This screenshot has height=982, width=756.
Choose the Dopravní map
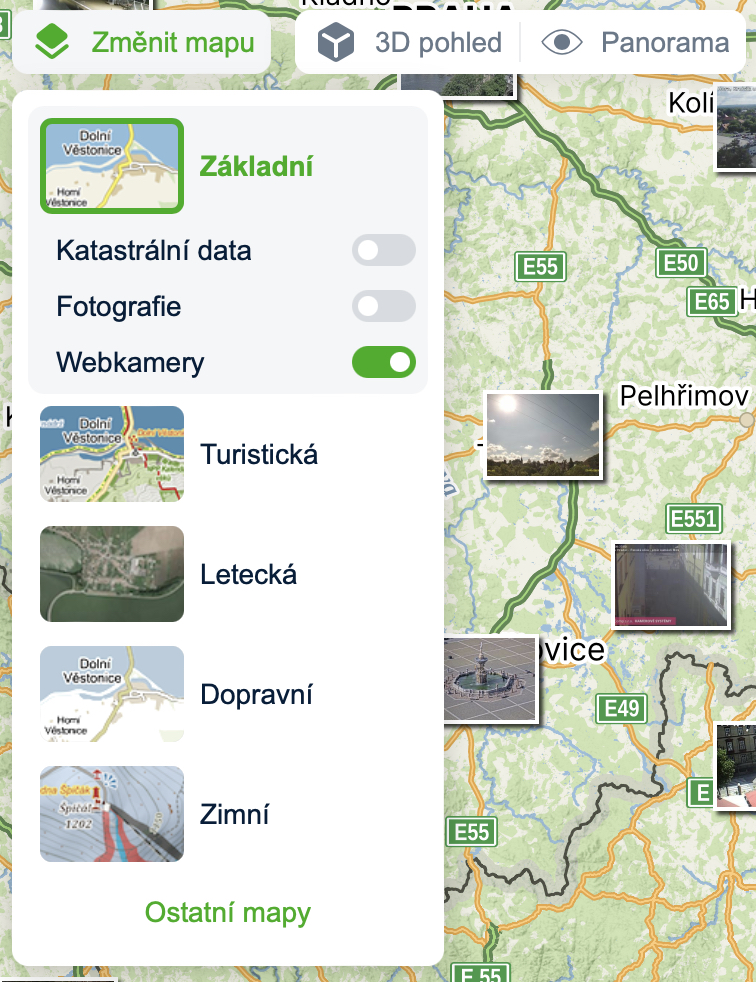228,695
